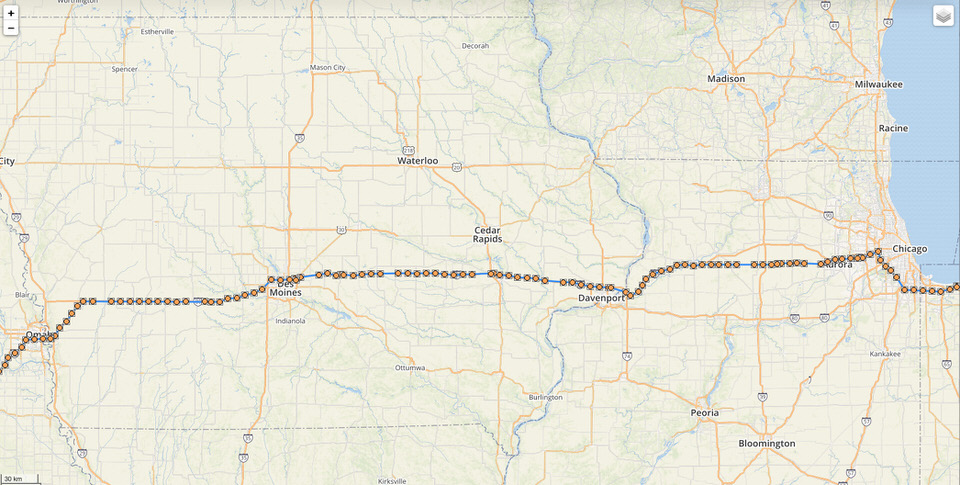
Task: Open the map layers selector
Action: [x=943, y=16]
